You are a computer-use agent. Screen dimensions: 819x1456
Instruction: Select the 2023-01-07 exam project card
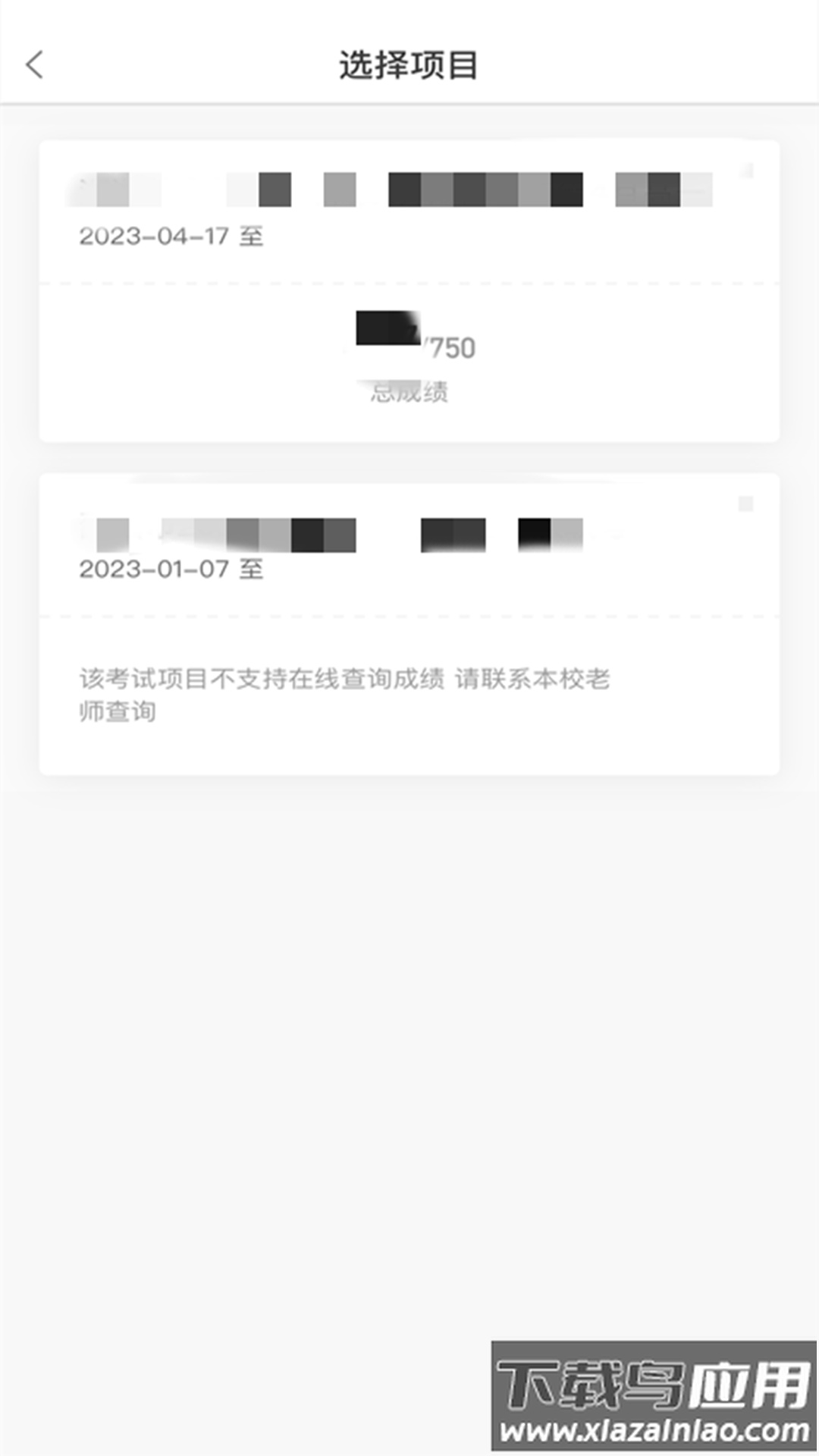(x=409, y=622)
